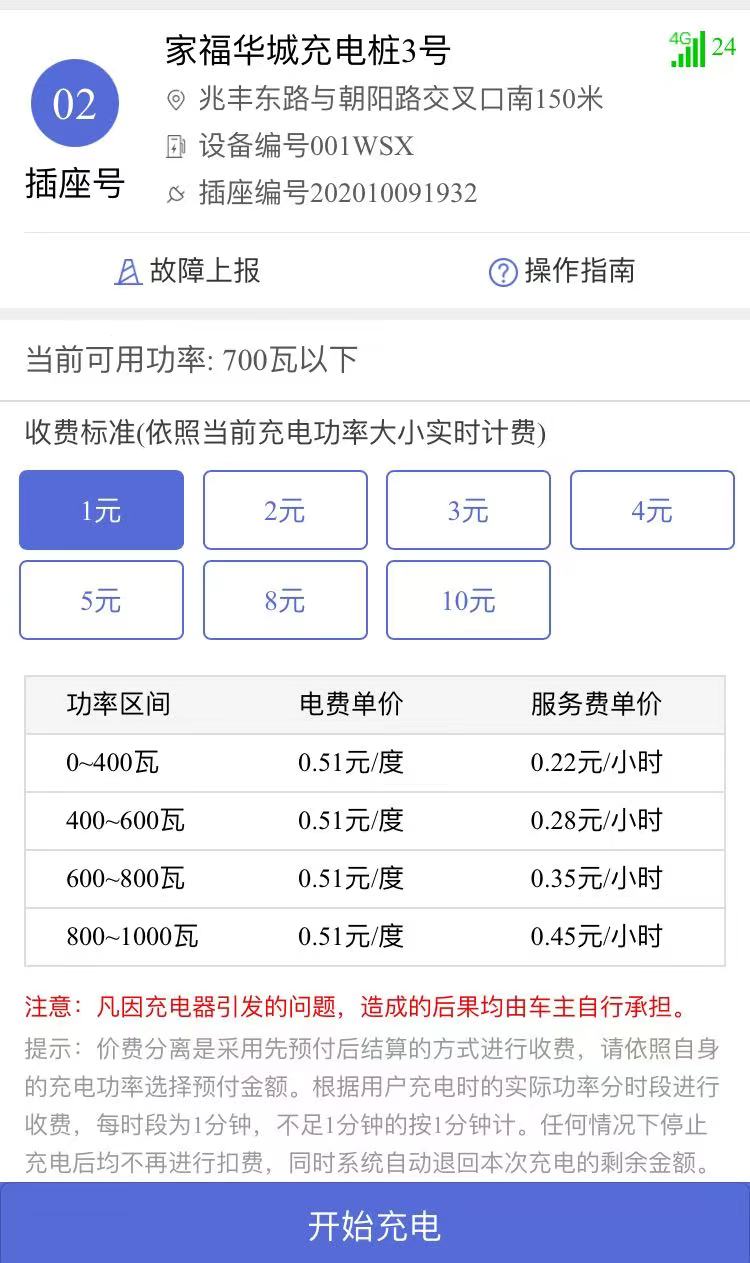This screenshot has width=750, height=1263.
Task: Select 4元 as the charging amount
Action: tap(652, 510)
